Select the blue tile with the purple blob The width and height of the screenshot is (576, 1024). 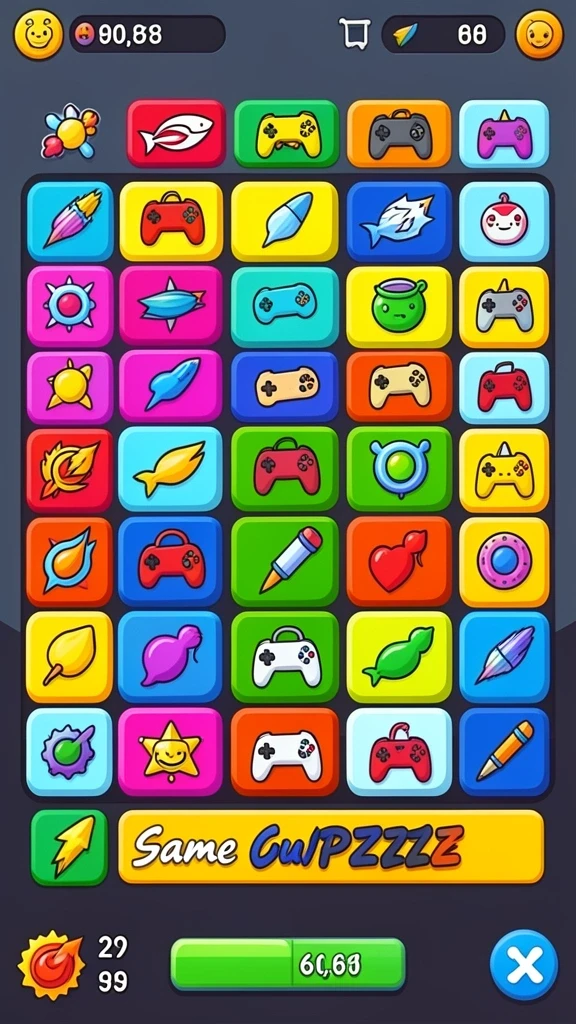point(170,657)
